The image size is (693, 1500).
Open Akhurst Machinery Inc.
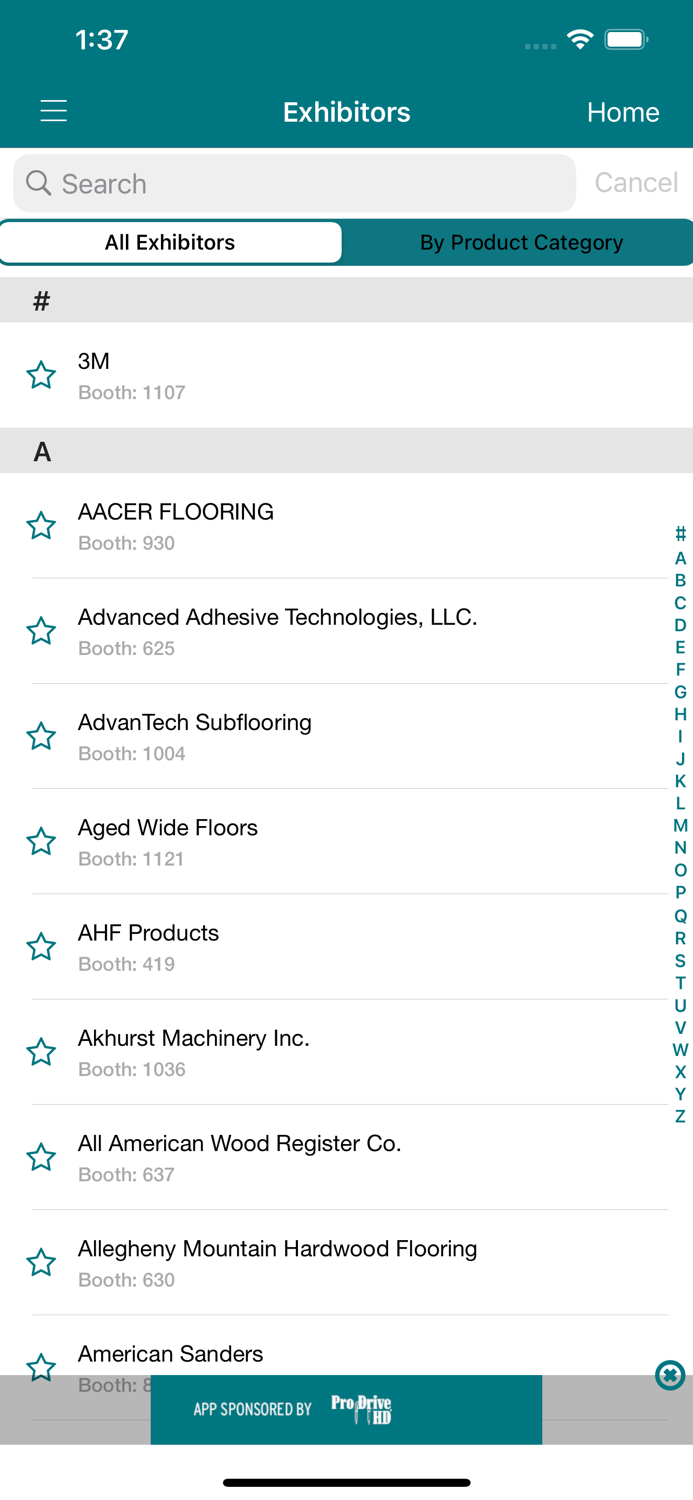click(300, 1052)
